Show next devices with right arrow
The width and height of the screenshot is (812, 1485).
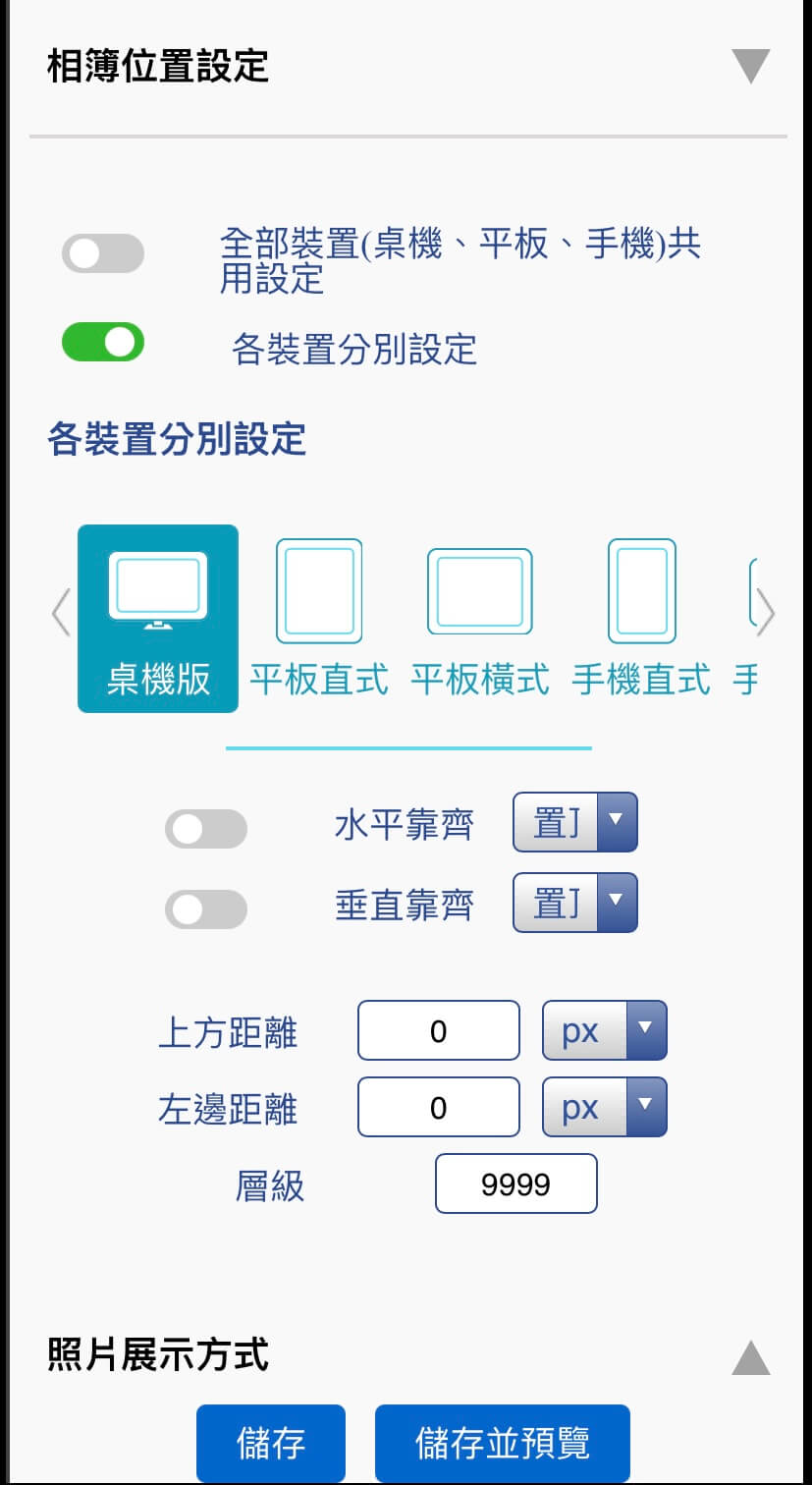coord(766,614)
